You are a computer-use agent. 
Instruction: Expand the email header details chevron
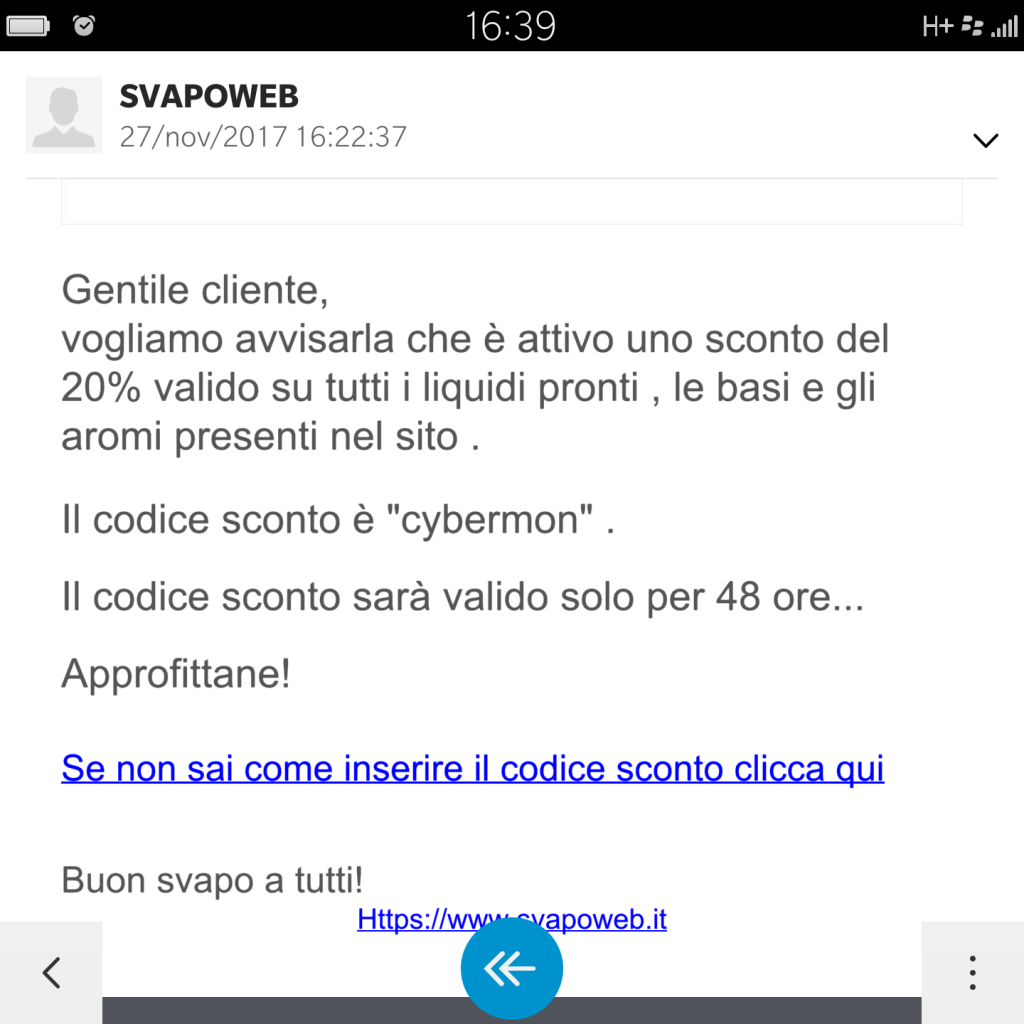(985, 140)
